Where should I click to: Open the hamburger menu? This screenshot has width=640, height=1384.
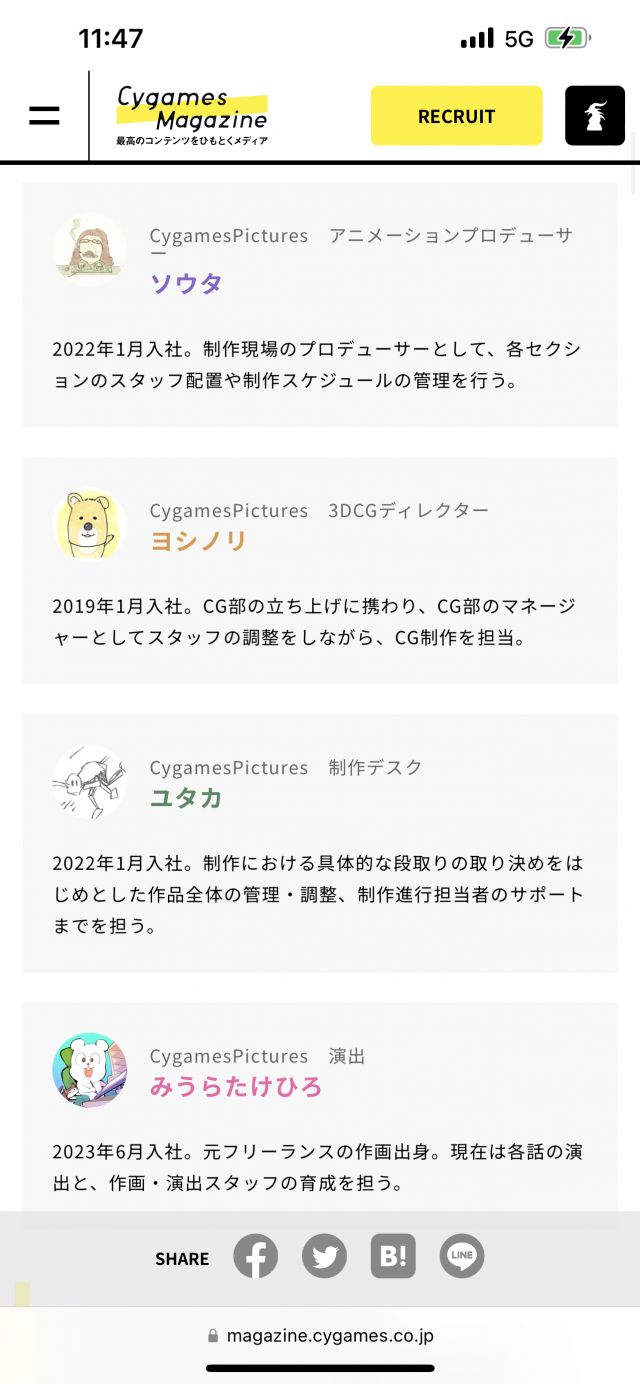point(44,116)
